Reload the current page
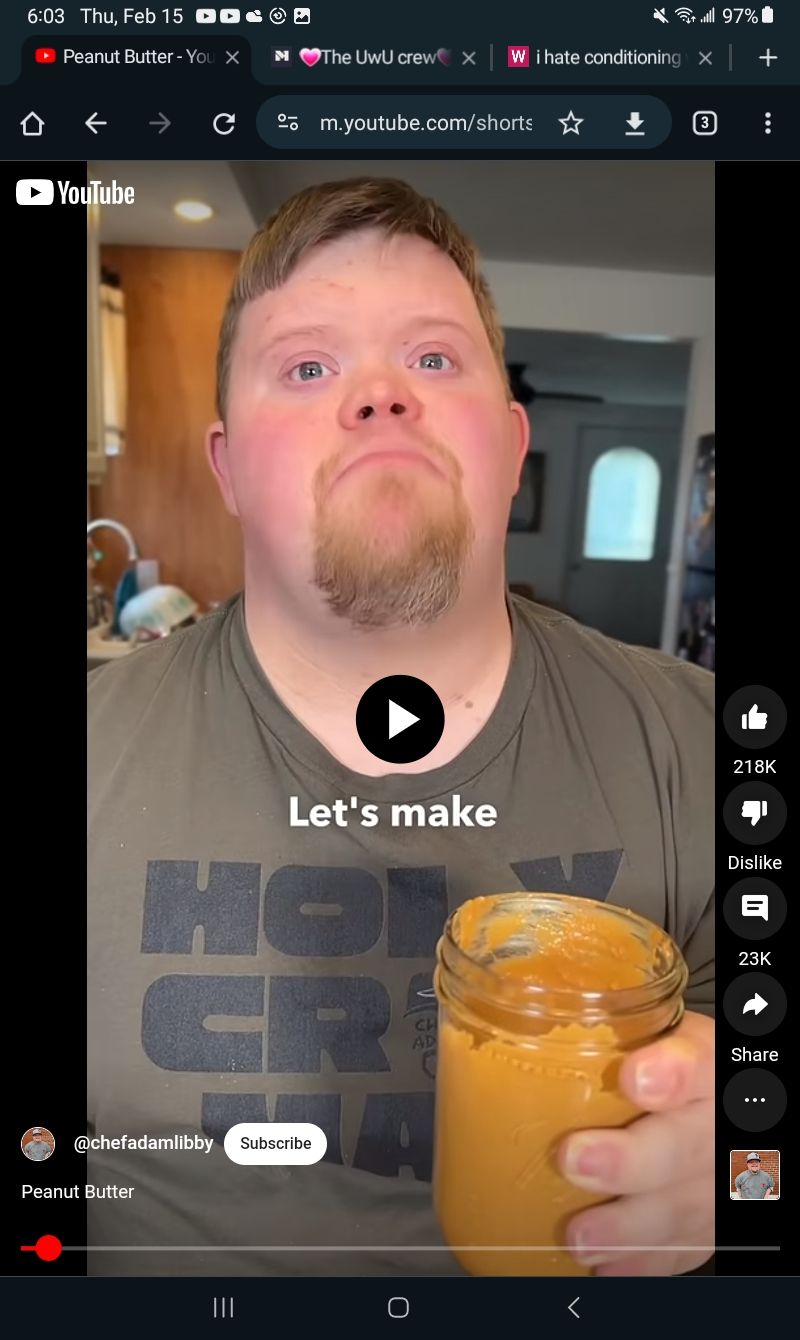Image resolution: width=800 pixels, height=1340 pixels. click(224, 123)
